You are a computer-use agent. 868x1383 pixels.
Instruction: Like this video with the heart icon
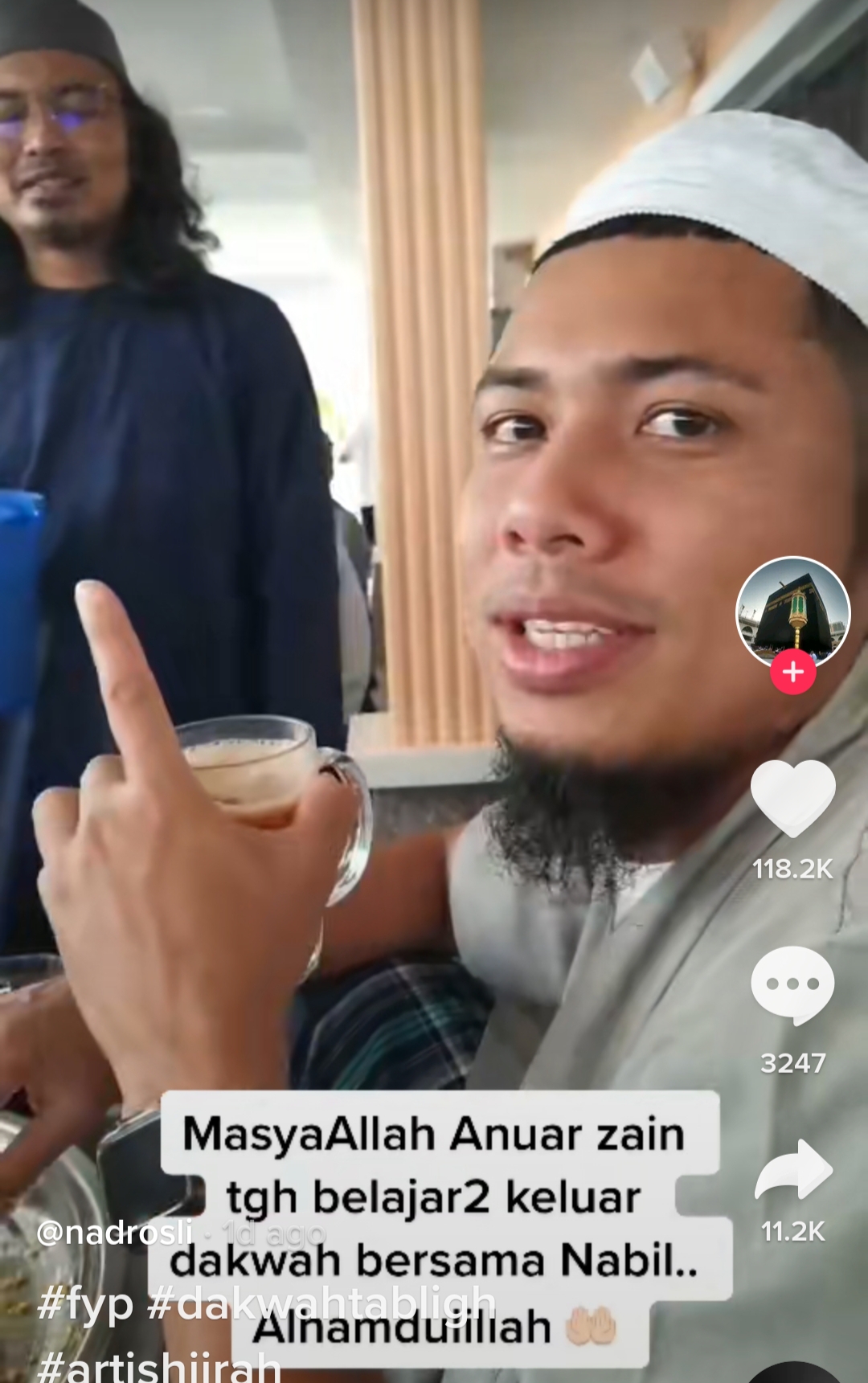pyautogui.click(x=792, y=799)
